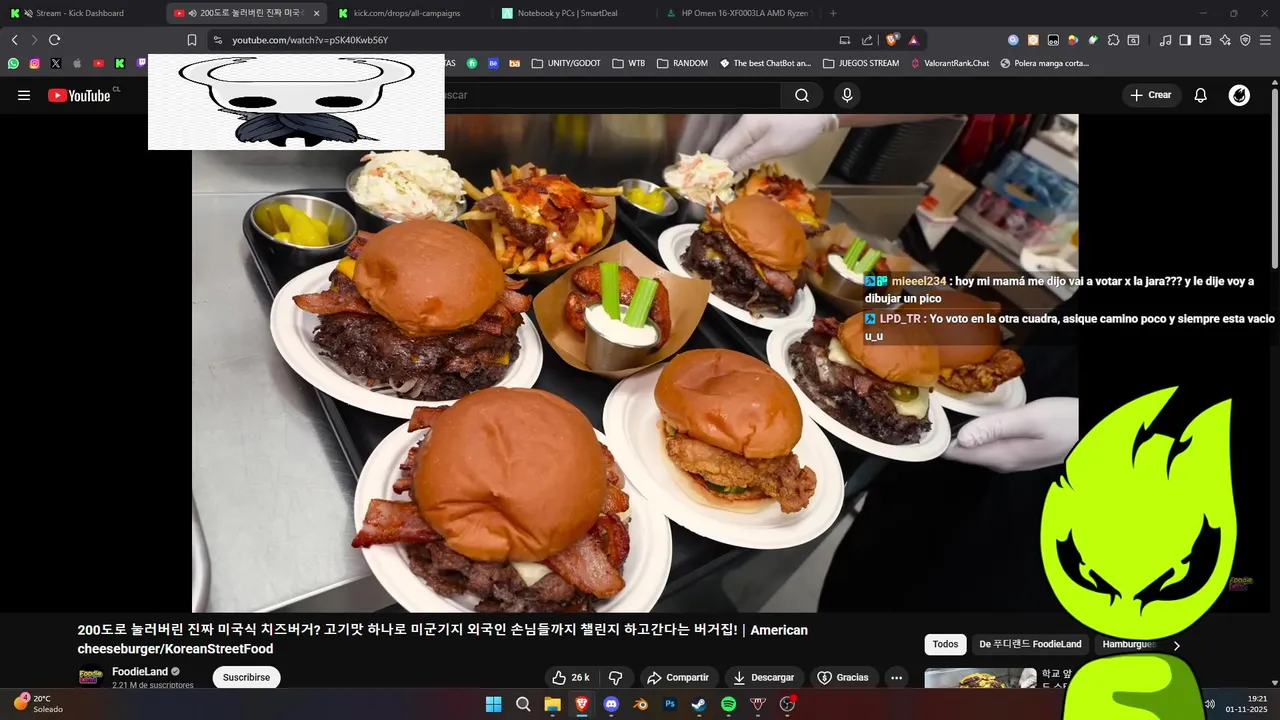
Task: Switch to the Stream - Kick Dashboard tab
Action: pyautogui.click(x=80, y=13)
